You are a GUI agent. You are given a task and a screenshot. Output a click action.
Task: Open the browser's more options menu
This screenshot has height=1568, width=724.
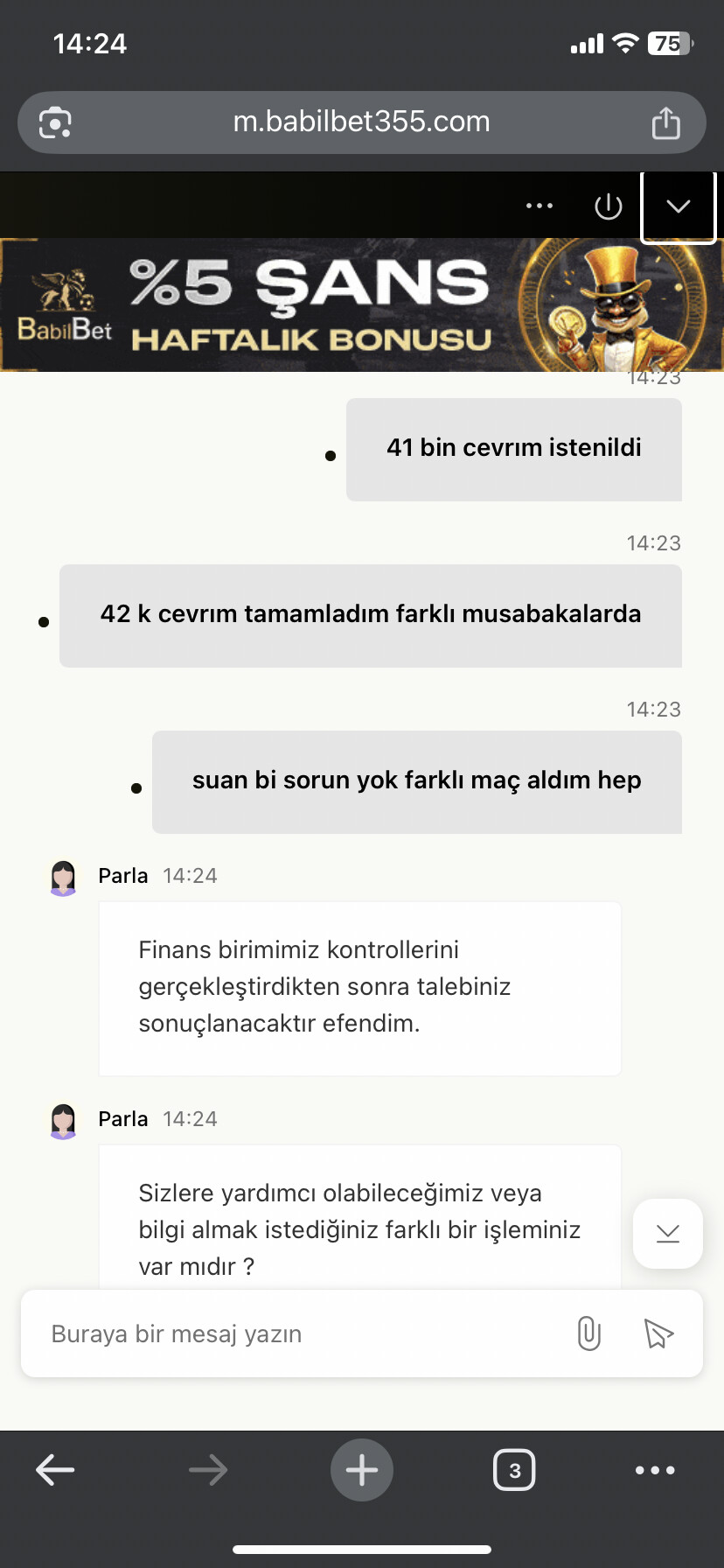[655, 1470]
